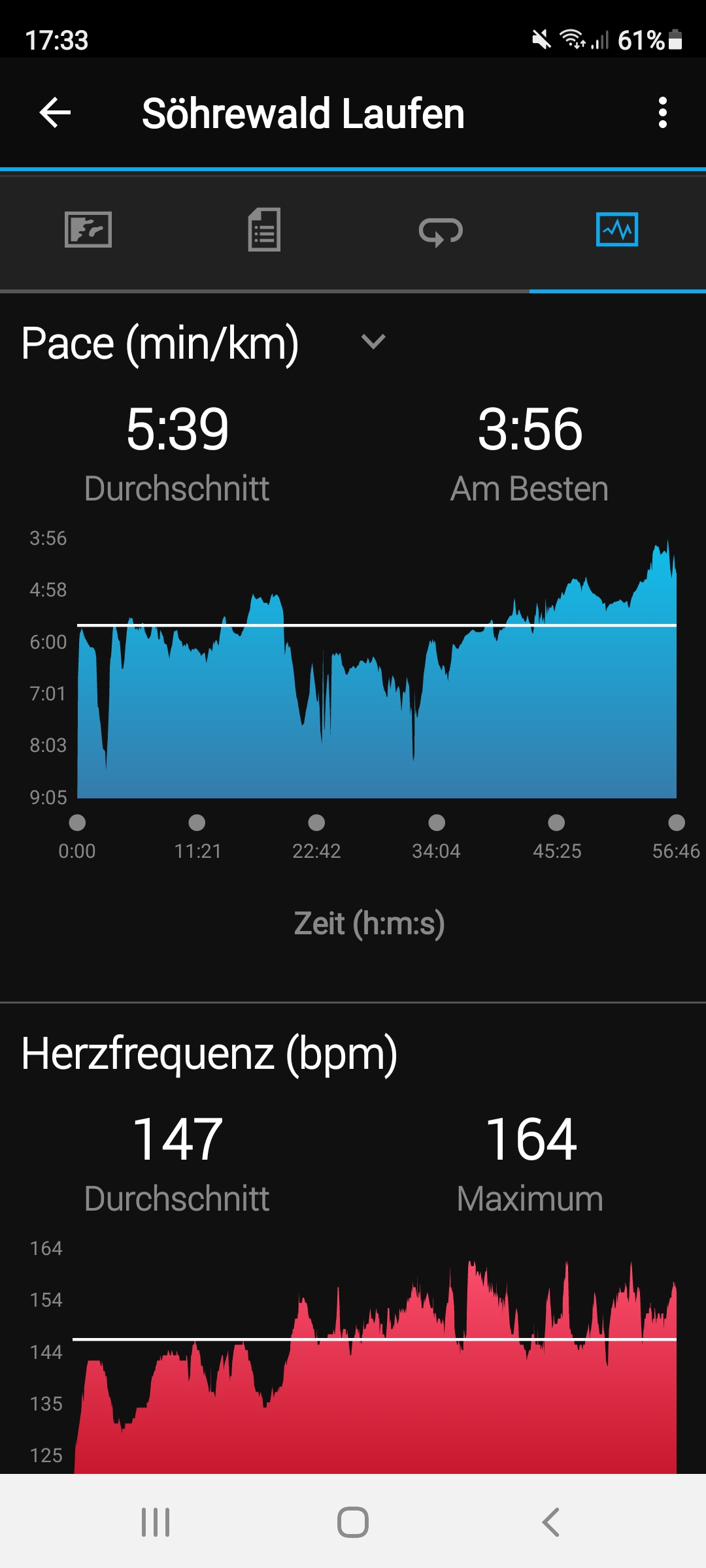The image size is (706, 1568).
Task: Select the charts tab
Action: 617,230
